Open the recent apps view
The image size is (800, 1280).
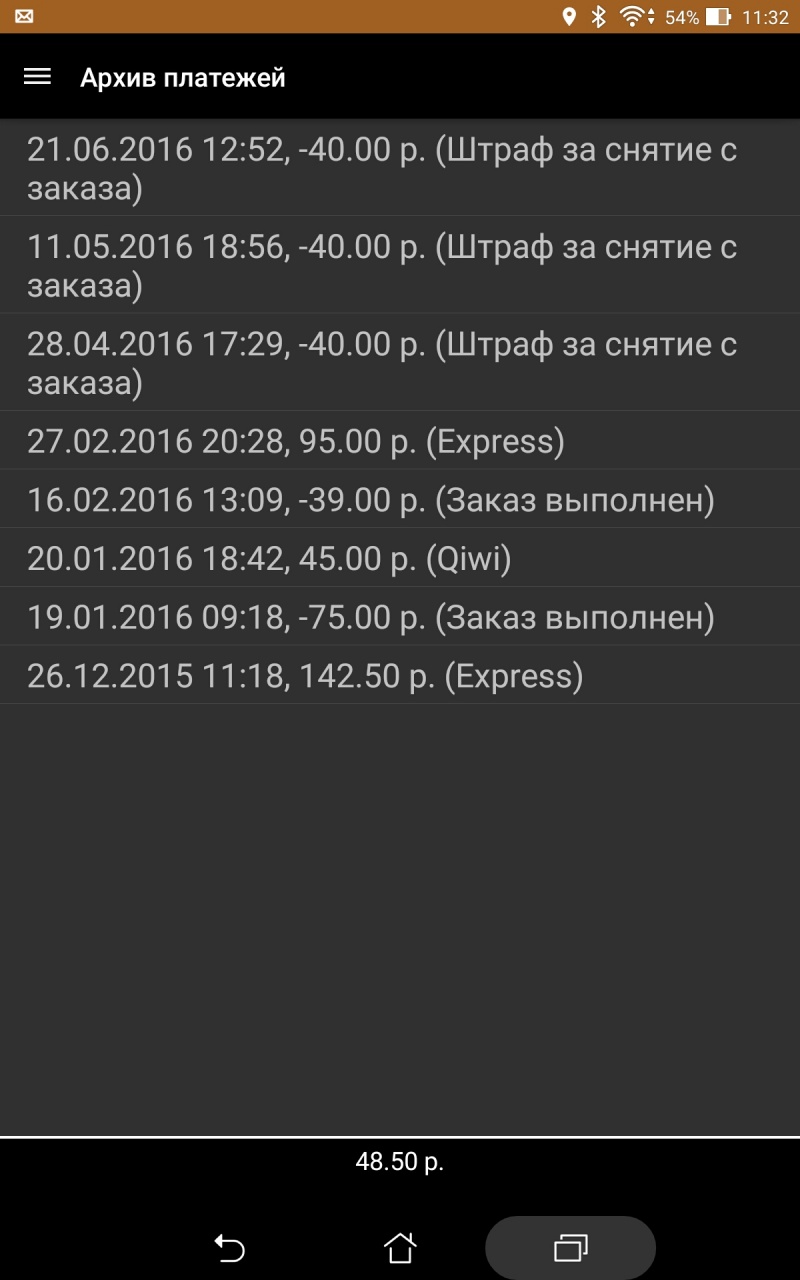point(571,1248)
